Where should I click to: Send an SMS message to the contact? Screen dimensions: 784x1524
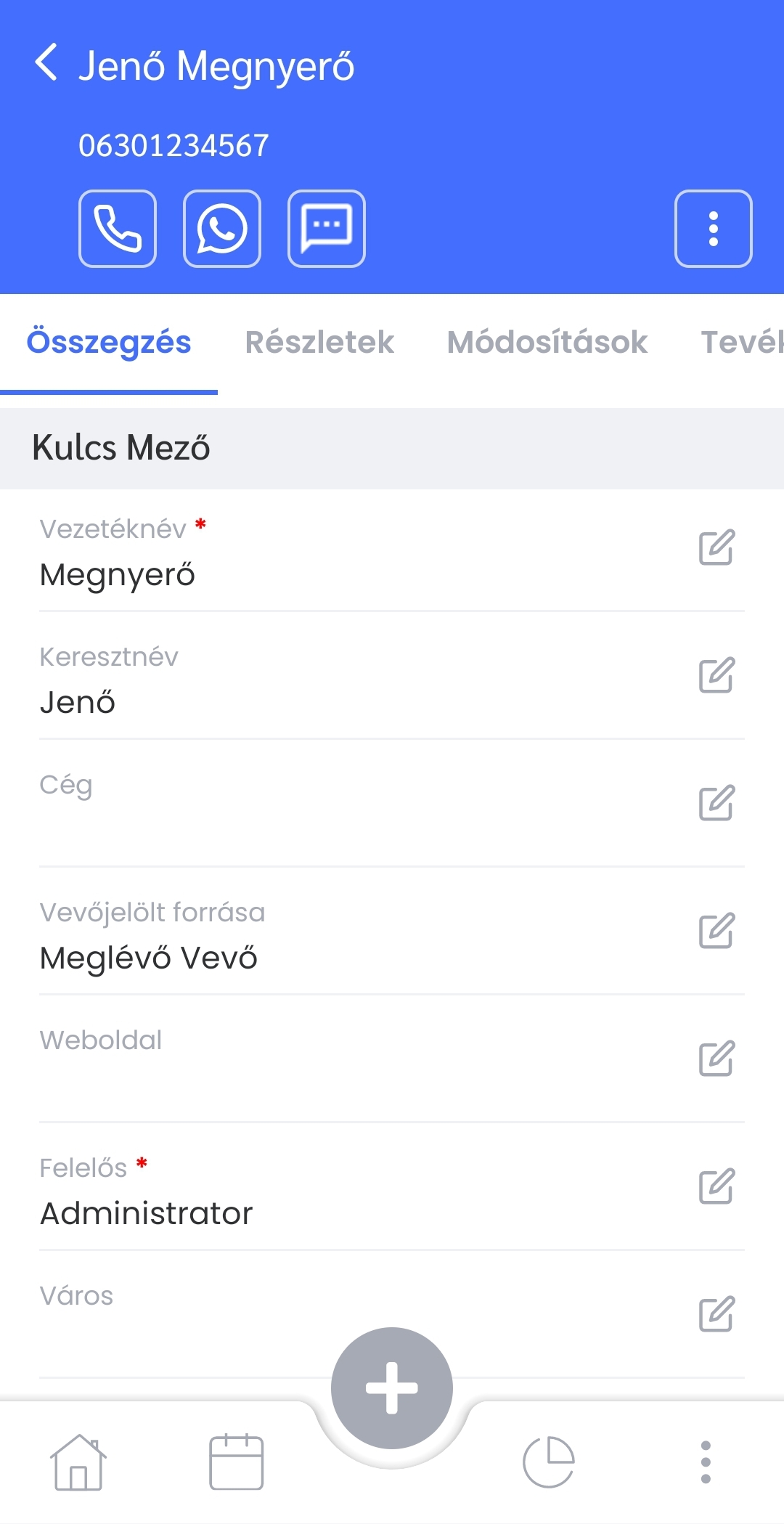pos(327,229)
